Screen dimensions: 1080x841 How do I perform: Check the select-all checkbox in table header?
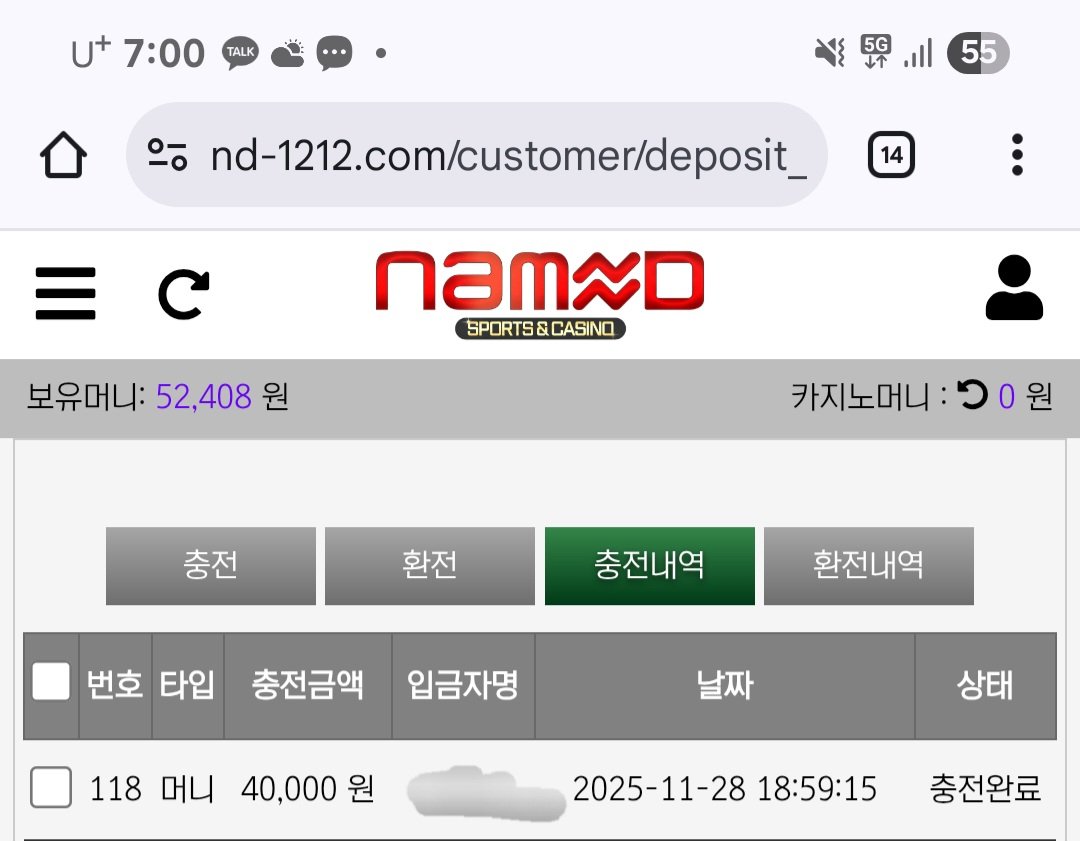point(51,684)
